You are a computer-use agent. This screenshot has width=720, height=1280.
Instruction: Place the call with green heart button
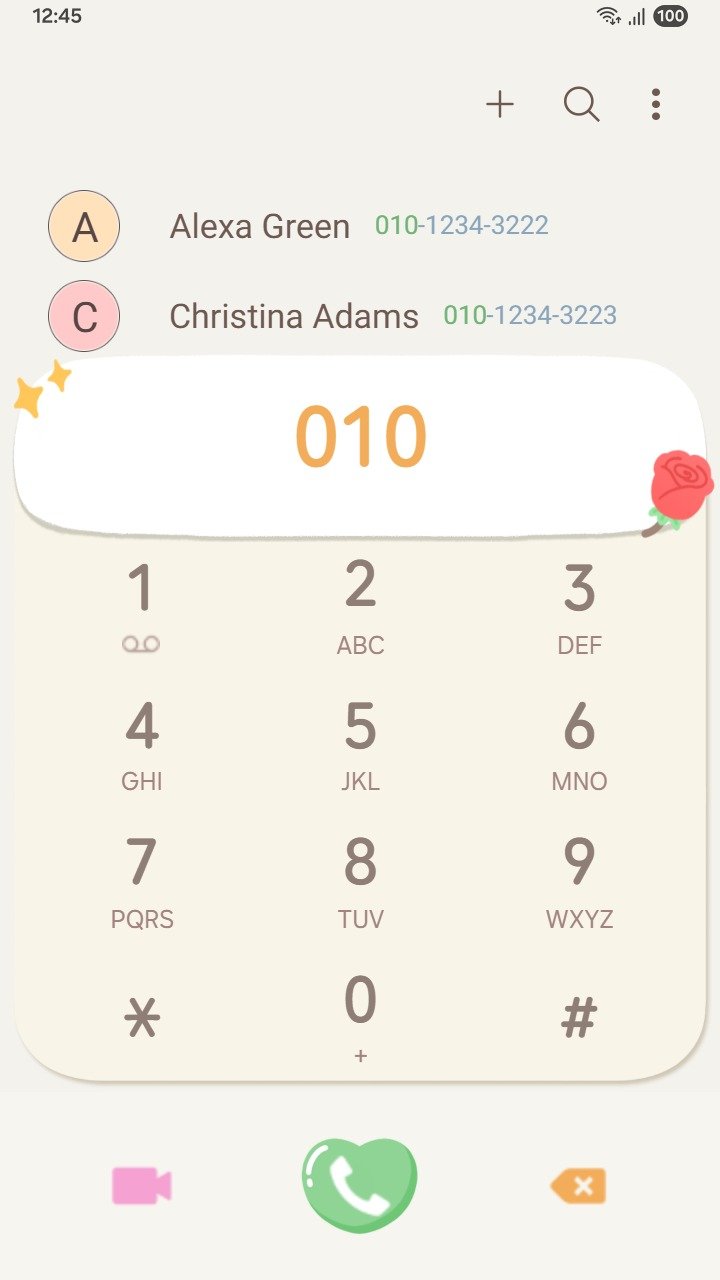pyautogui.click(x=360, y=1186)
